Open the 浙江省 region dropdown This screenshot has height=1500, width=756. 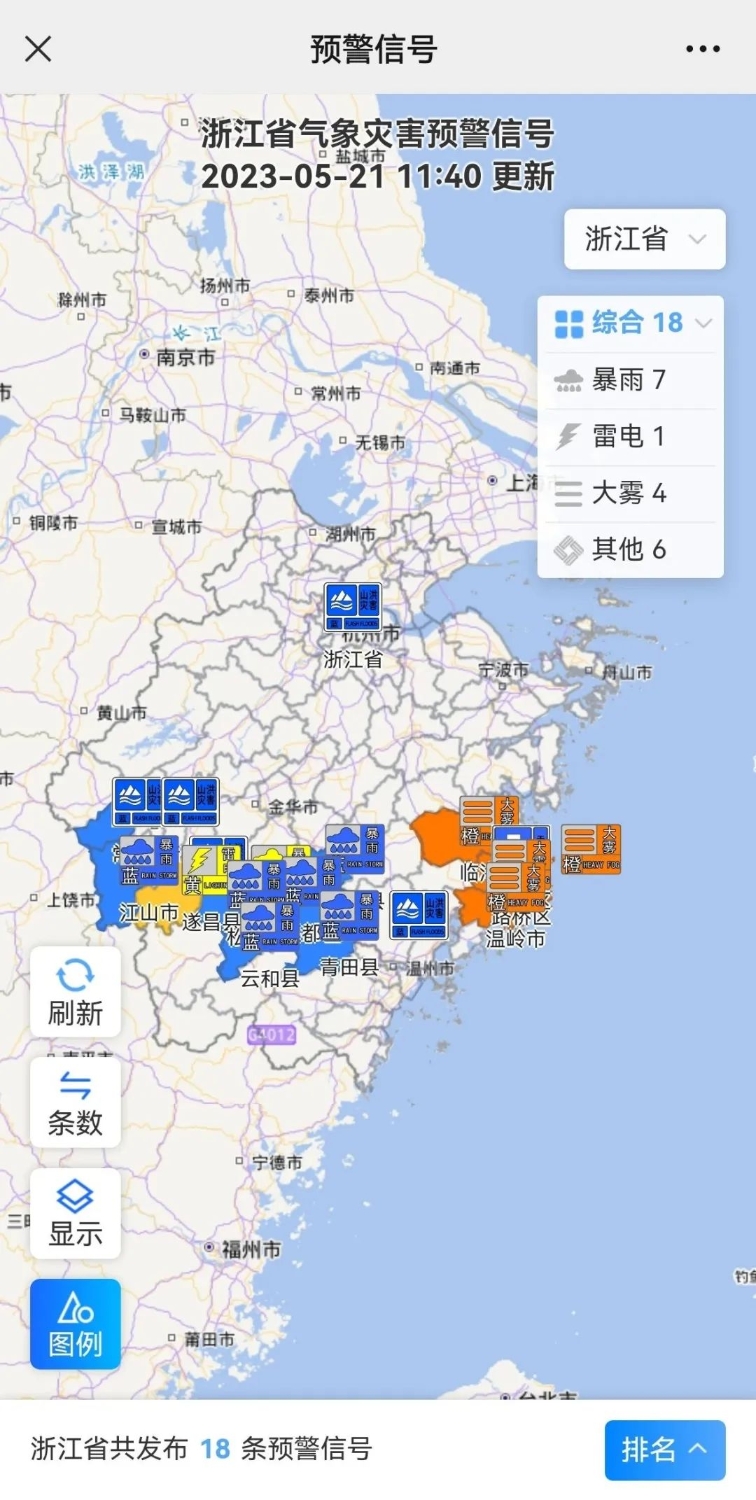pos(645,239)
